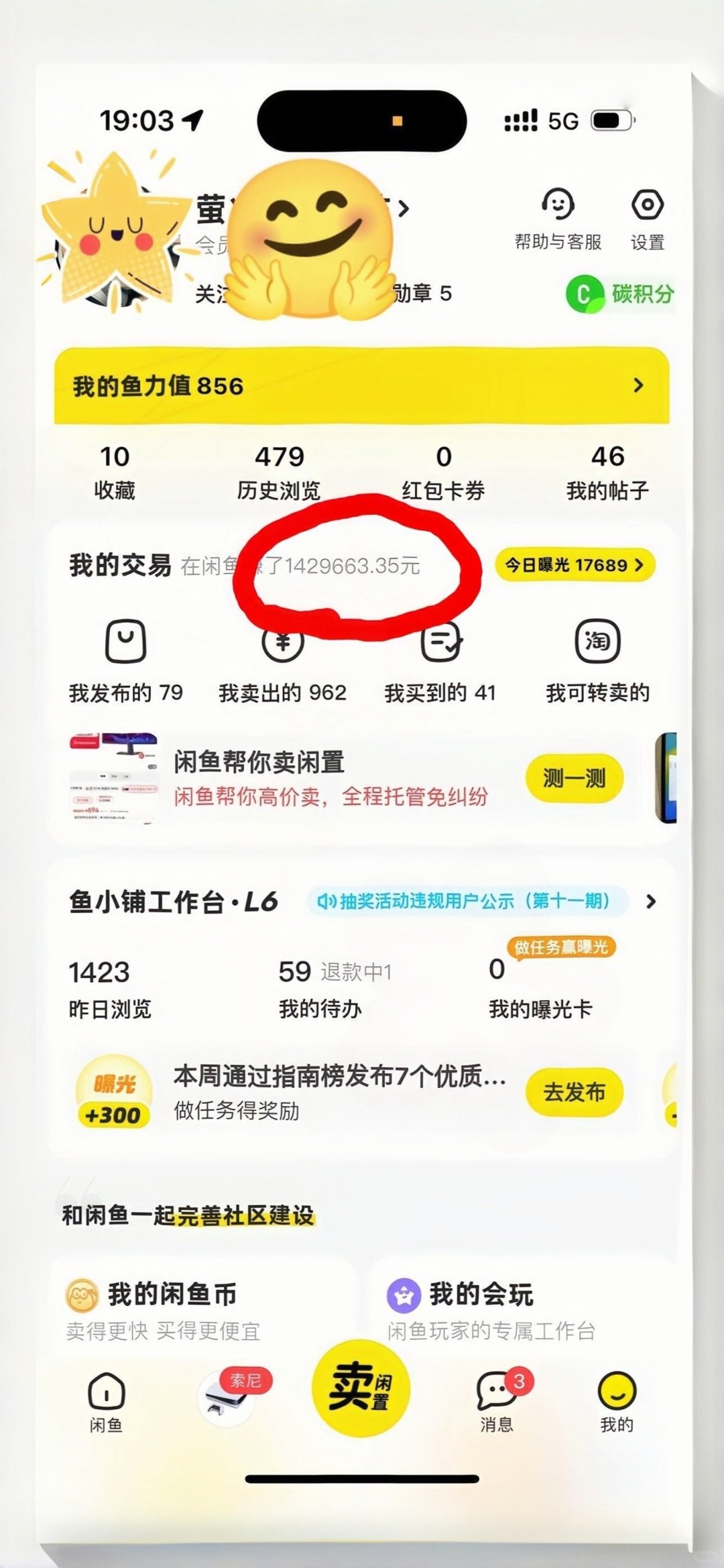Tap the 测一测 button
The height and width of the screenshot is (1568, 724).
pos(575,778)
